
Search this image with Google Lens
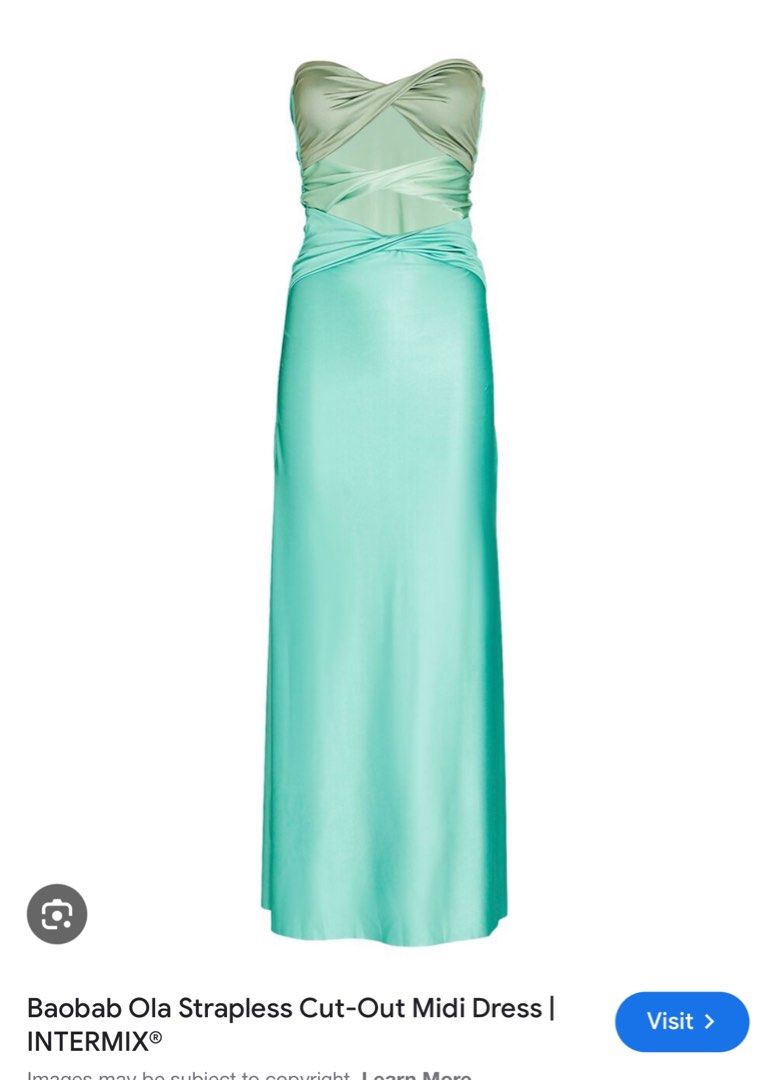57,914
